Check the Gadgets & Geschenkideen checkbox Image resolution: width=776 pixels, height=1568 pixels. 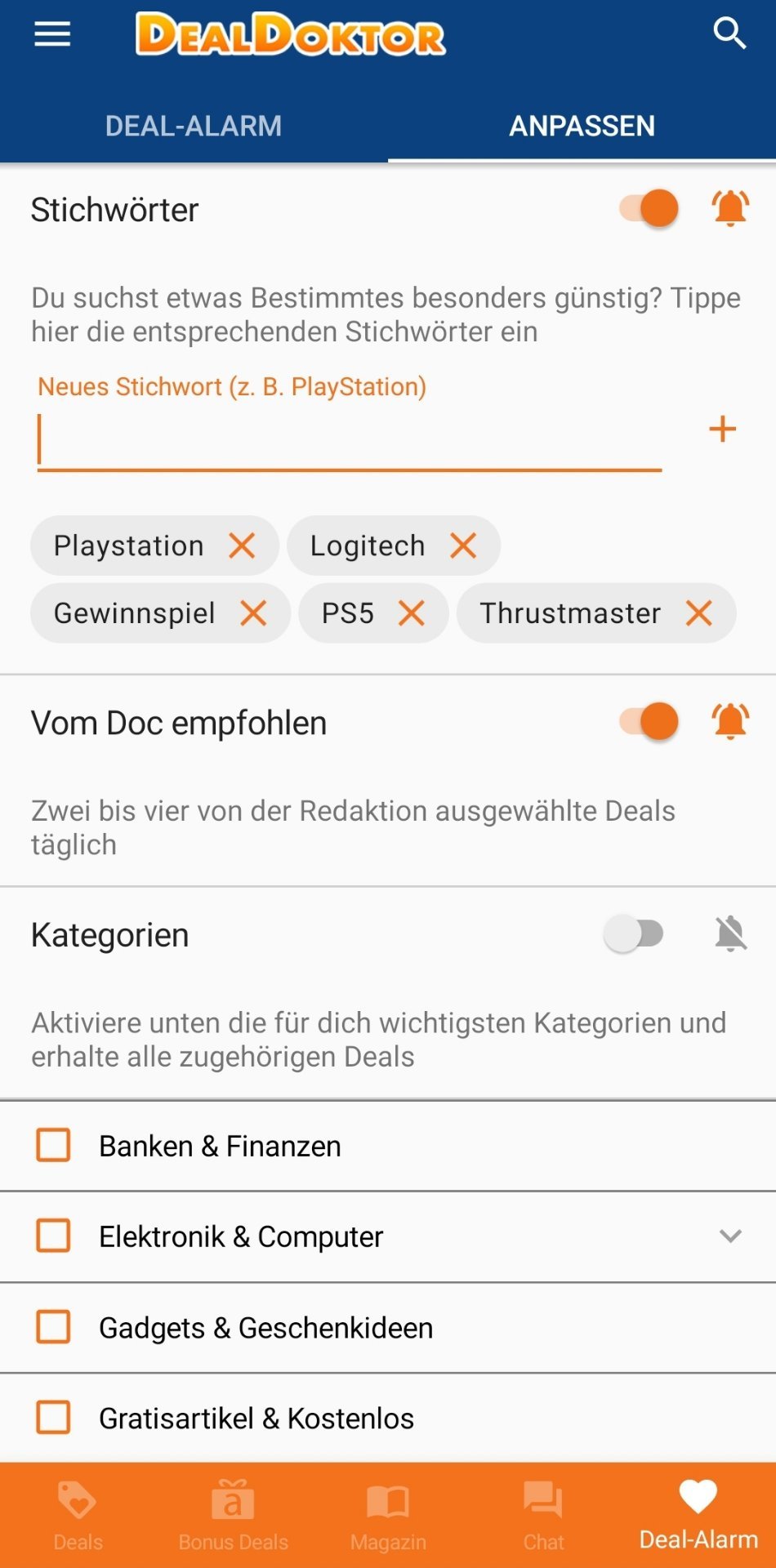(x=53, y=1327)
